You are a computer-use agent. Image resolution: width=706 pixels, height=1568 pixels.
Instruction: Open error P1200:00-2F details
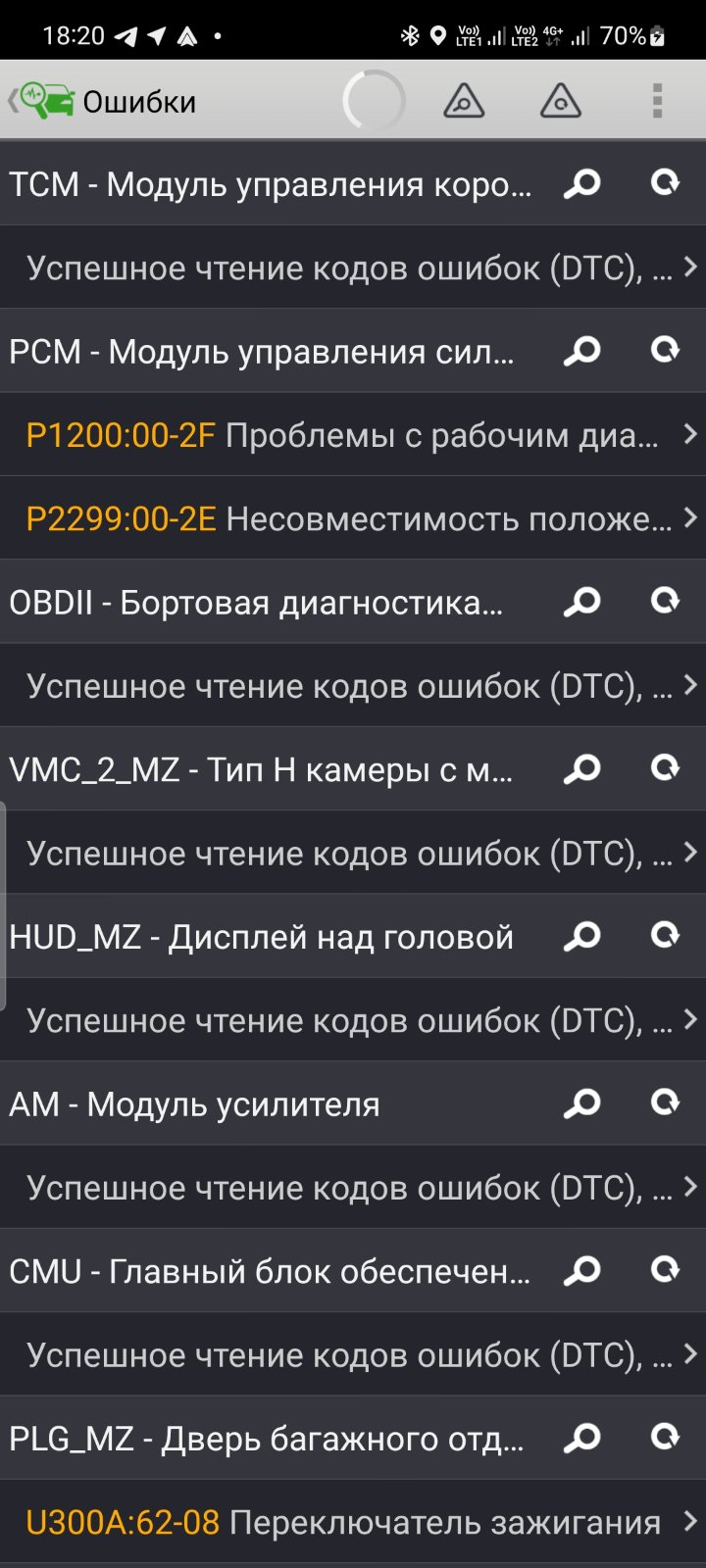click(353, 435)
